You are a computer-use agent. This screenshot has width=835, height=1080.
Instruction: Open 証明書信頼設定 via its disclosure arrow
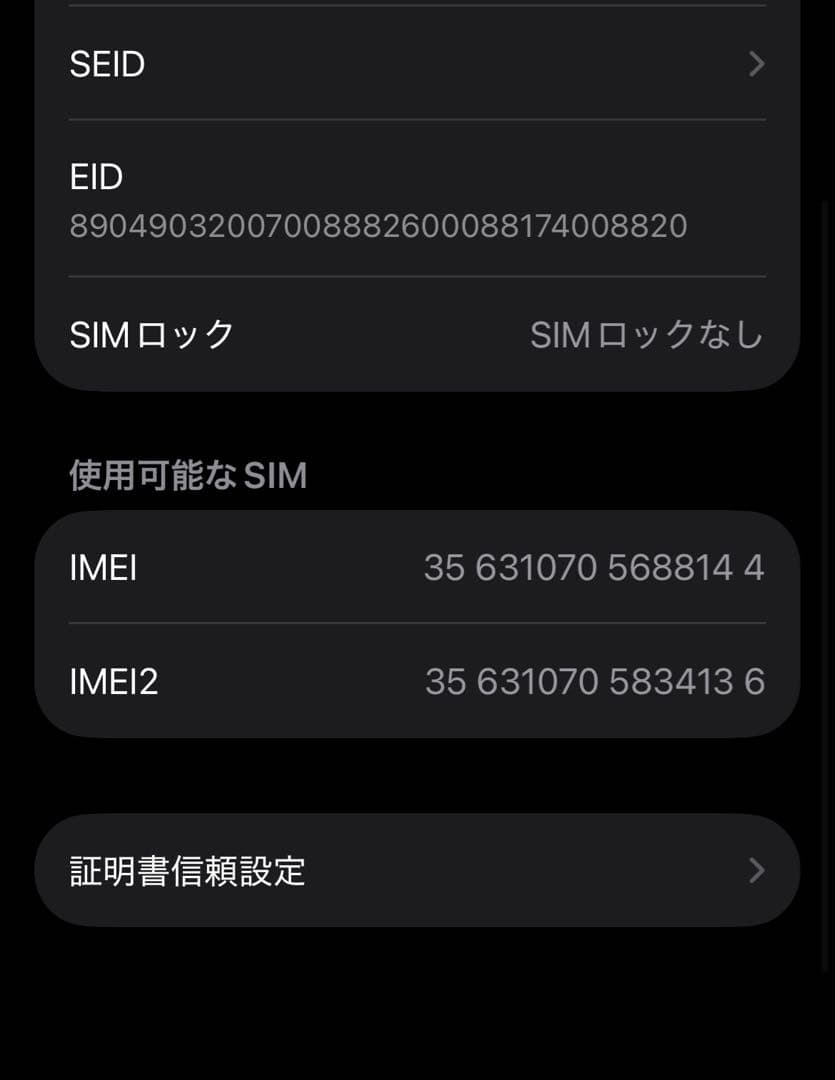[x=756, y=870]
